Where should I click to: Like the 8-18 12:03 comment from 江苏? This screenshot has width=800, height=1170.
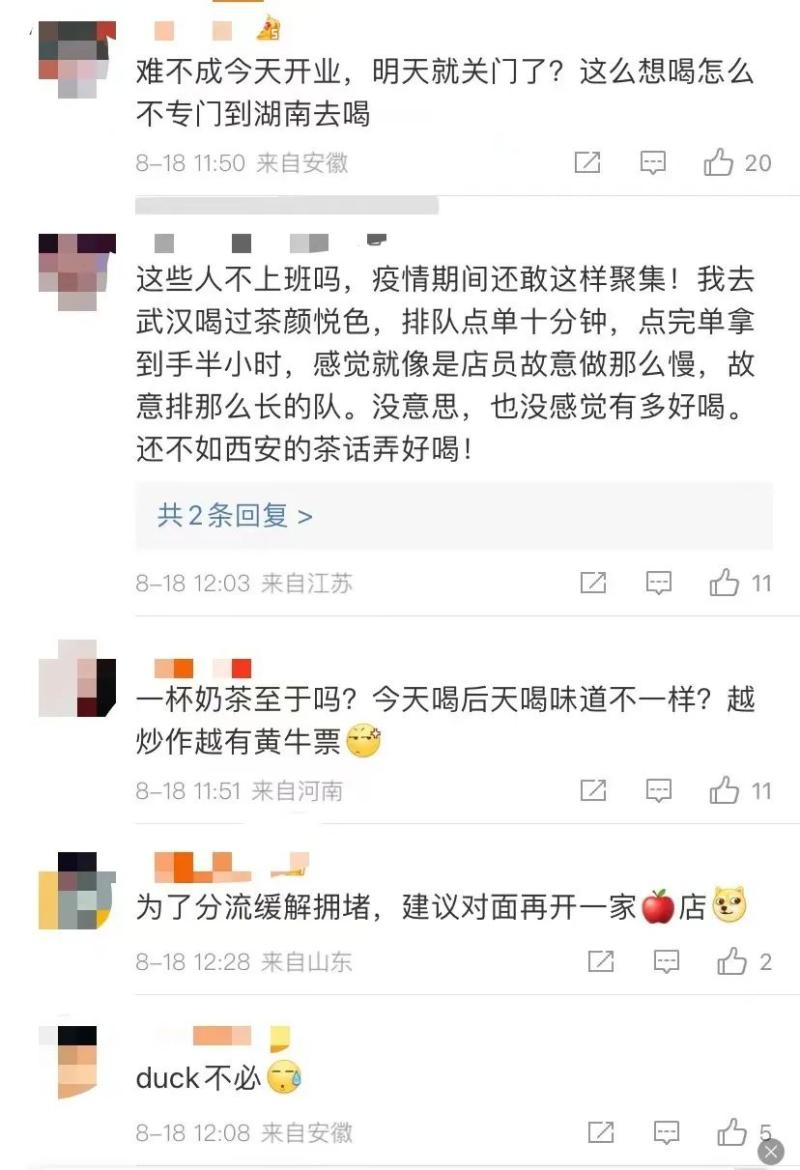[x=724, y=583]
